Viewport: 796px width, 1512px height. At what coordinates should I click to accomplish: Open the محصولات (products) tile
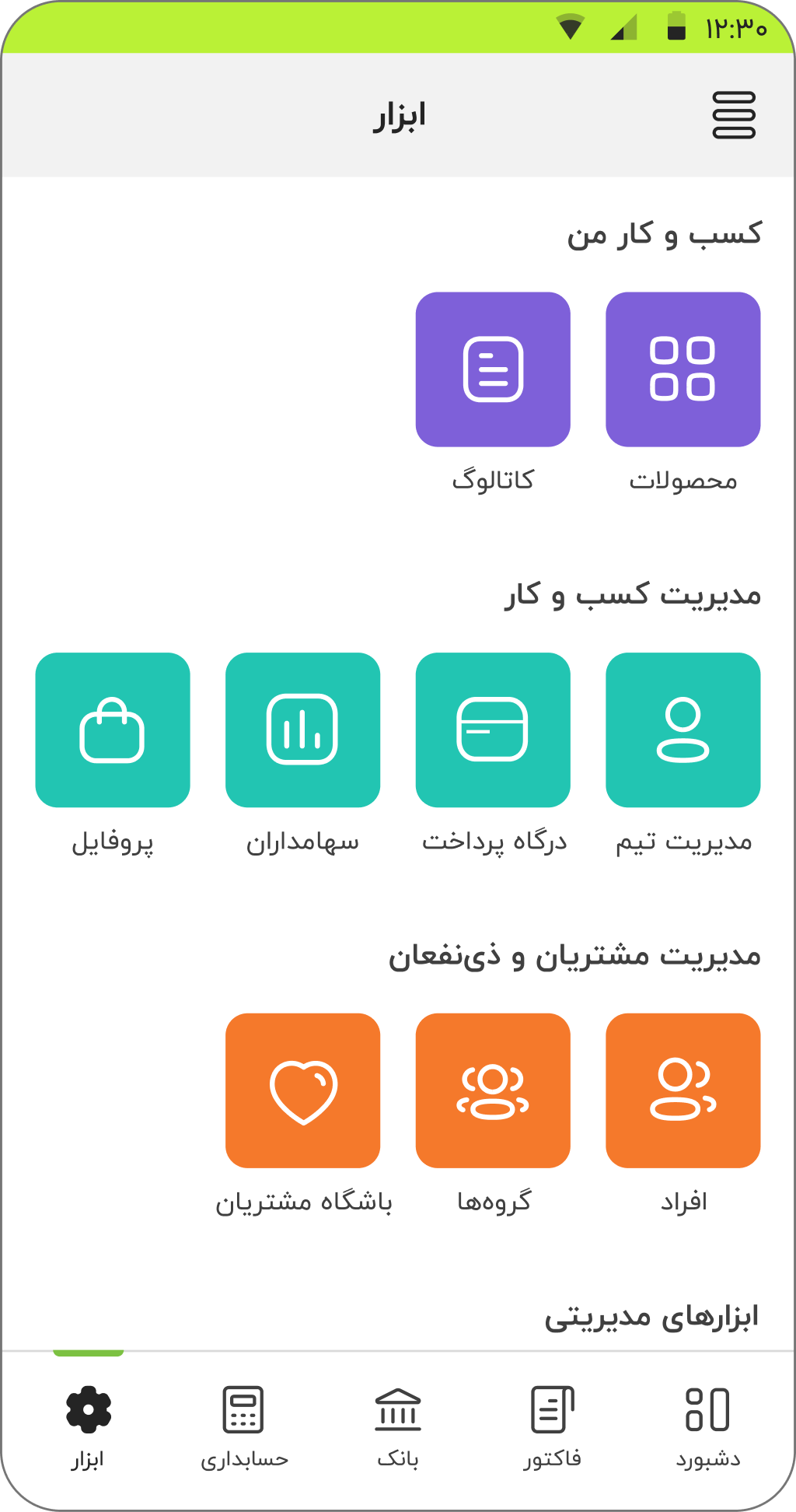coord(683,369)
